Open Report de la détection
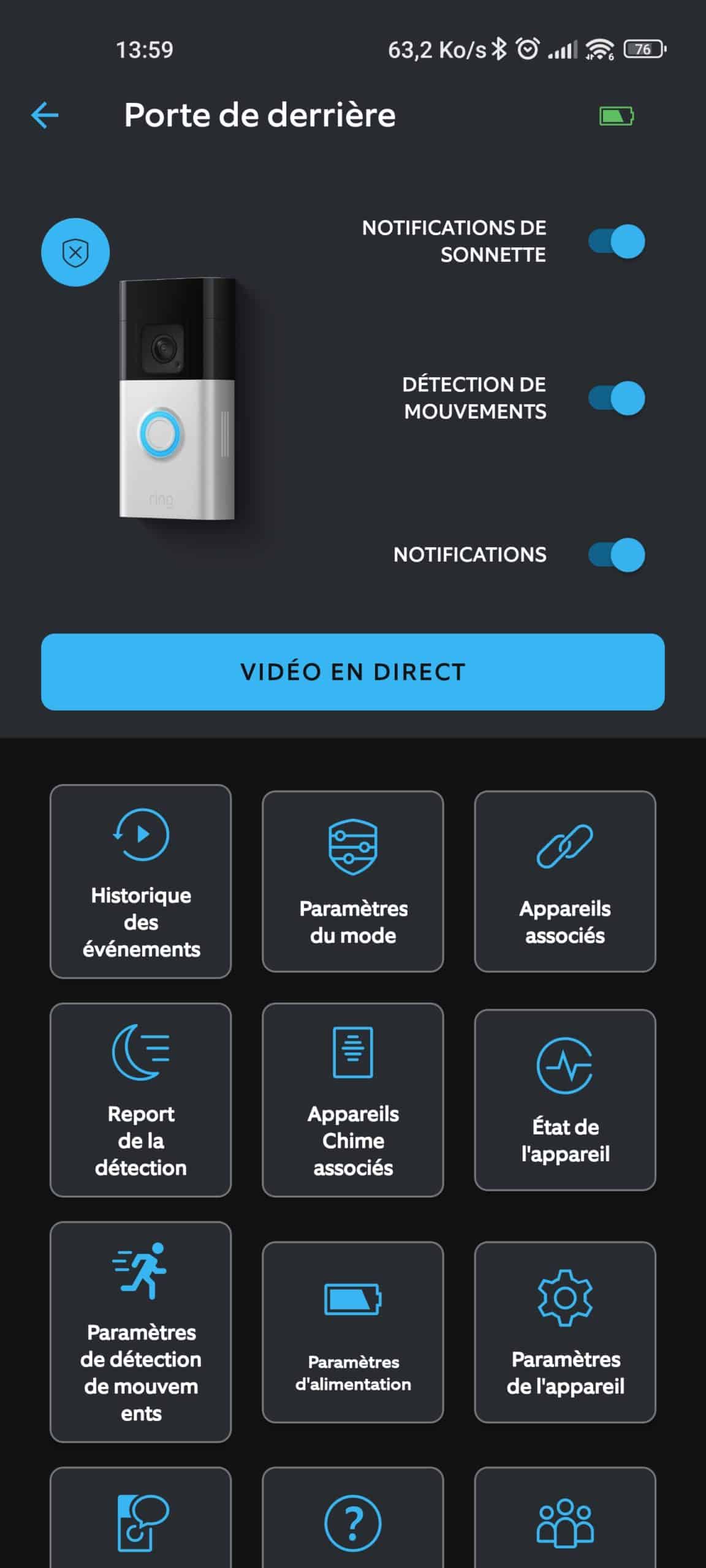 (x=141, y=1100)
